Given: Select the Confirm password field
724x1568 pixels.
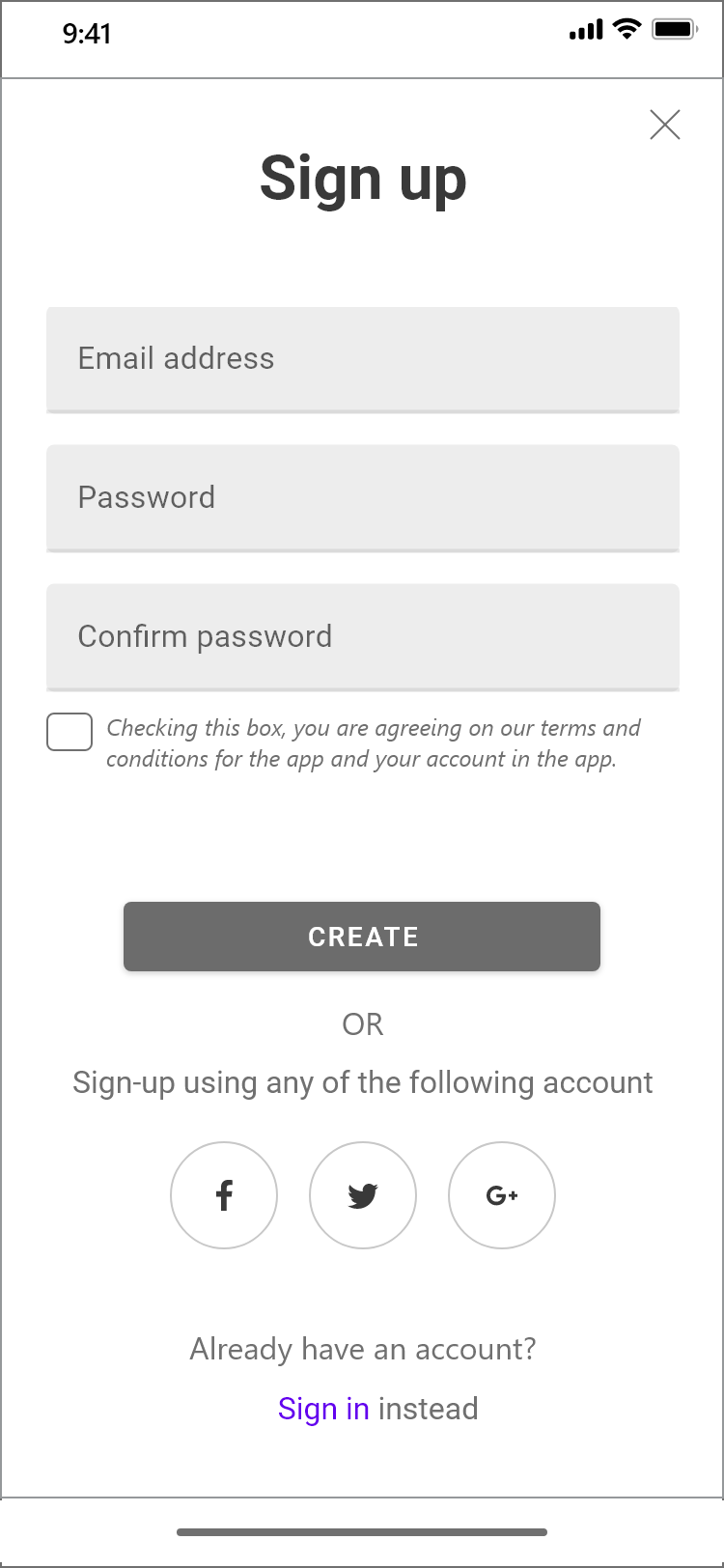Looking at the screenshot, I should pos(363,637).
